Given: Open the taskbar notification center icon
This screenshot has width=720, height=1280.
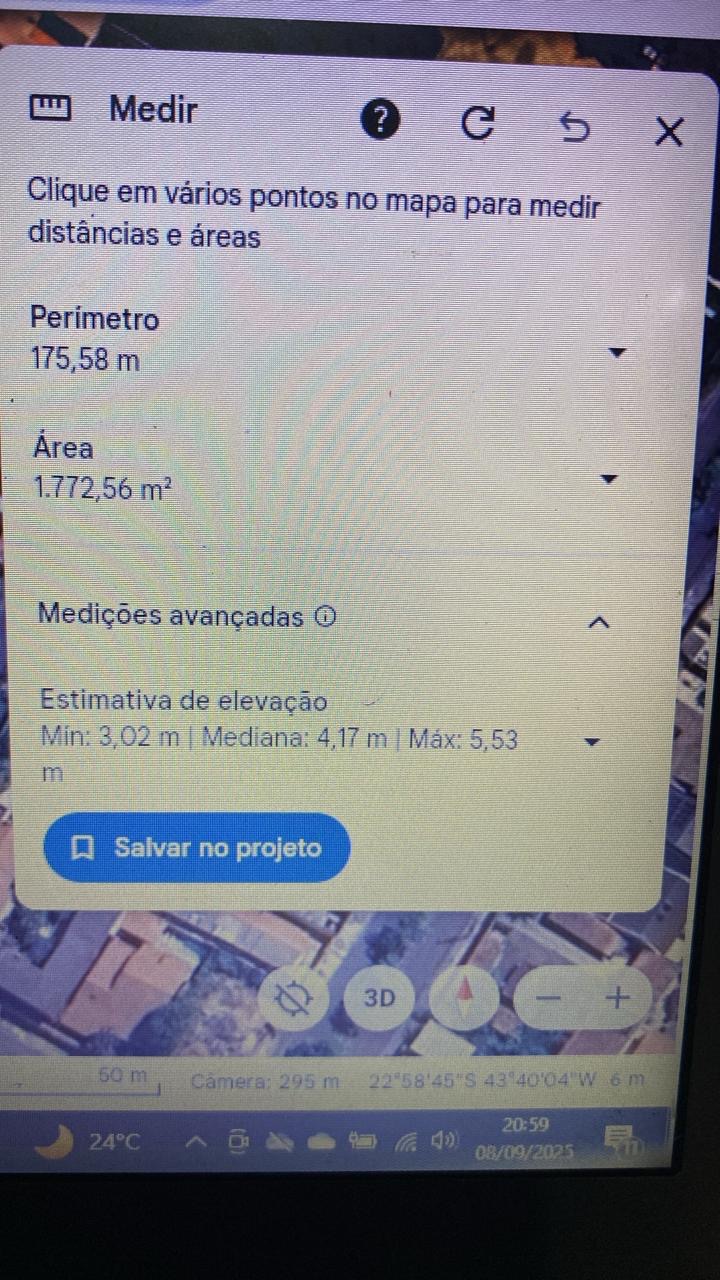Looking at the screenshot, I should [x=620, y=1139].
